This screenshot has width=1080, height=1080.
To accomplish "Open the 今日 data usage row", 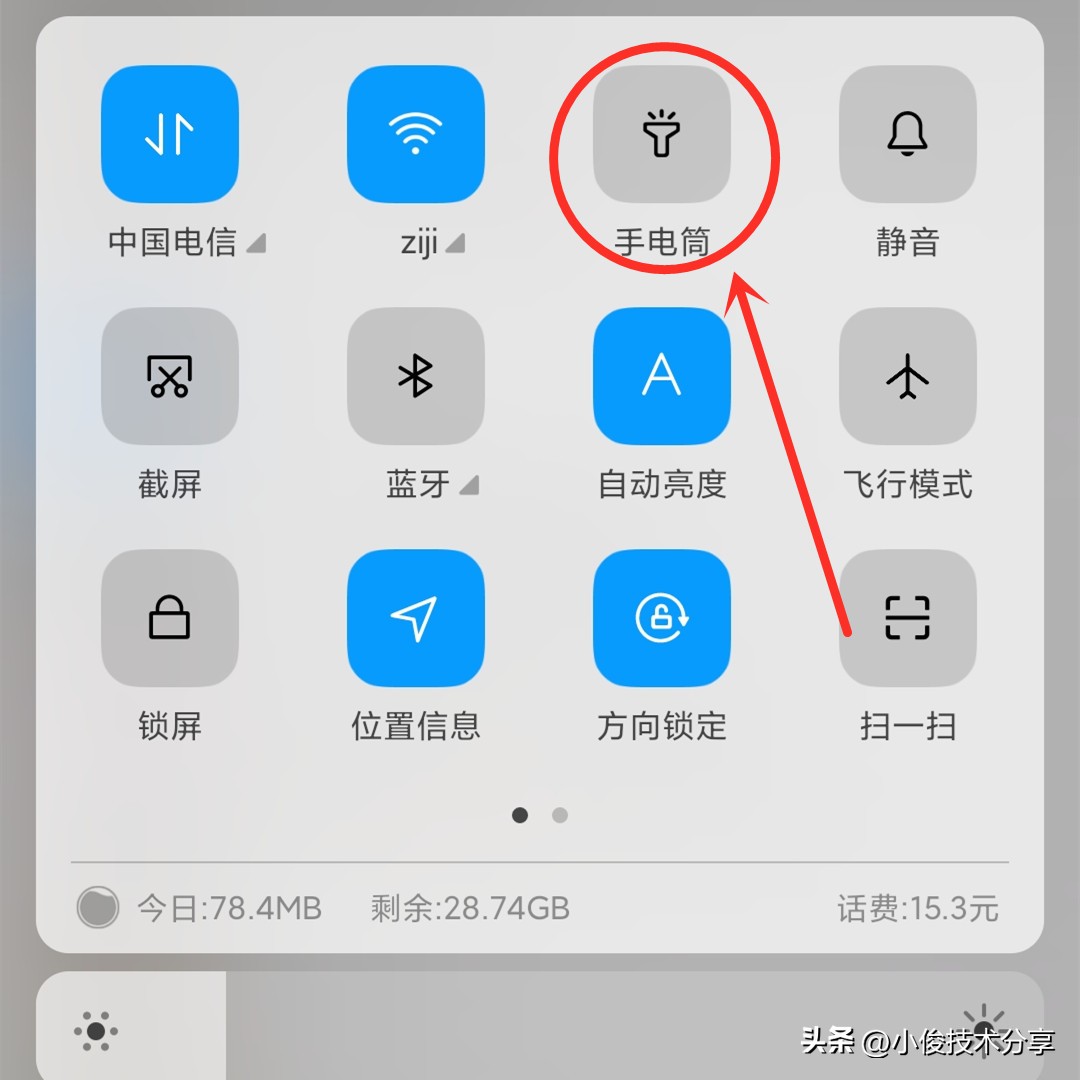I will (x=200, y=908).
